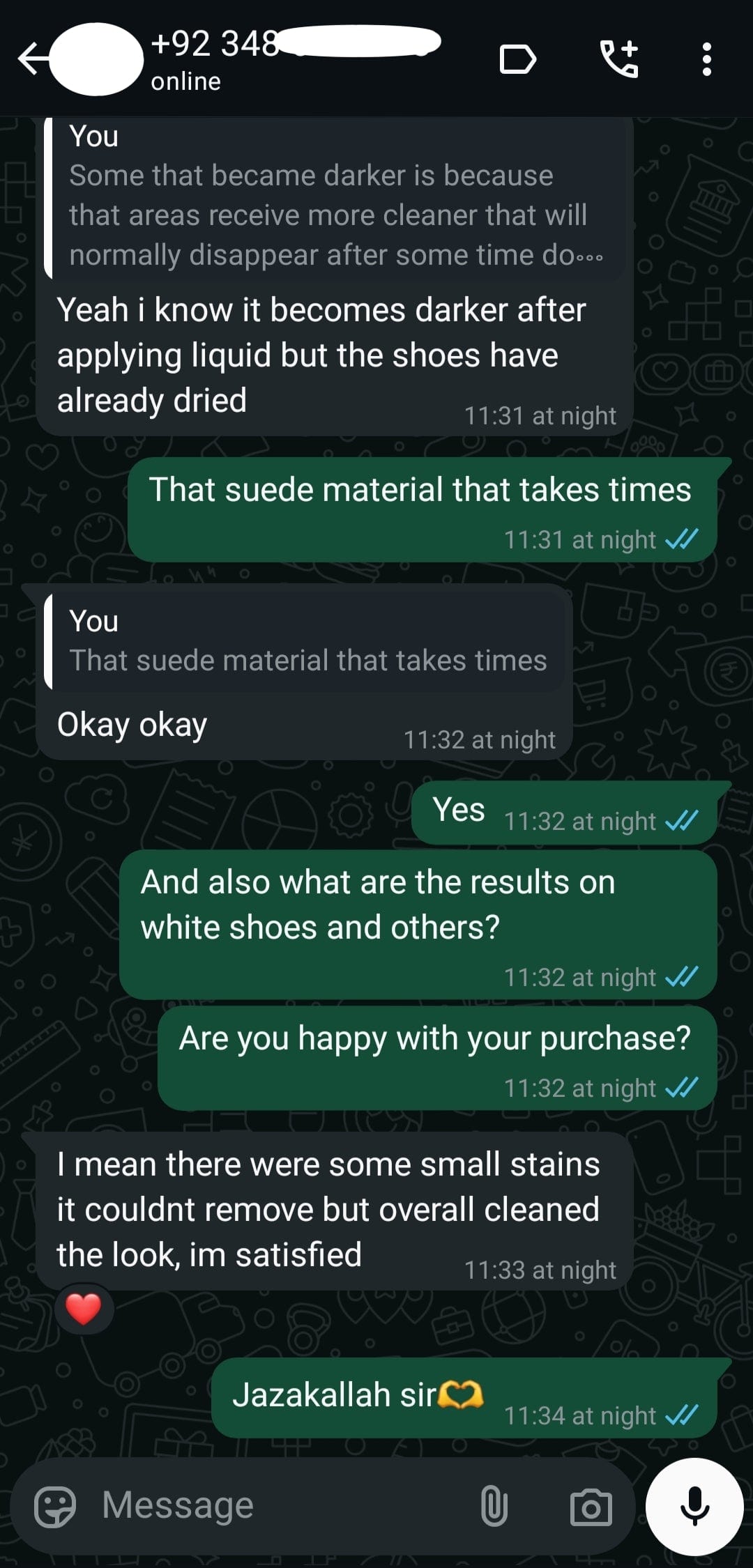753x1568 pixels.
Task: Tap the microphone voice message button
Action: click(694, 1505)
